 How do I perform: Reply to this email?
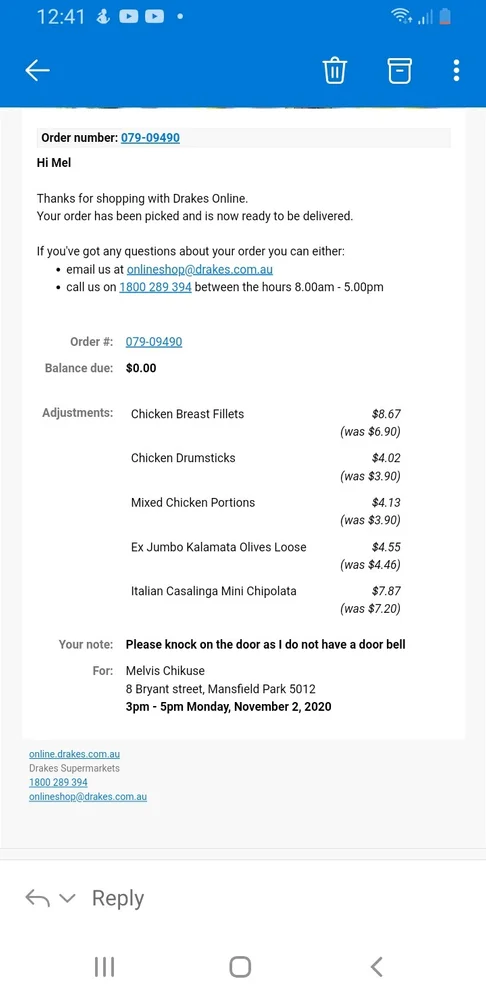click(117, 898)
